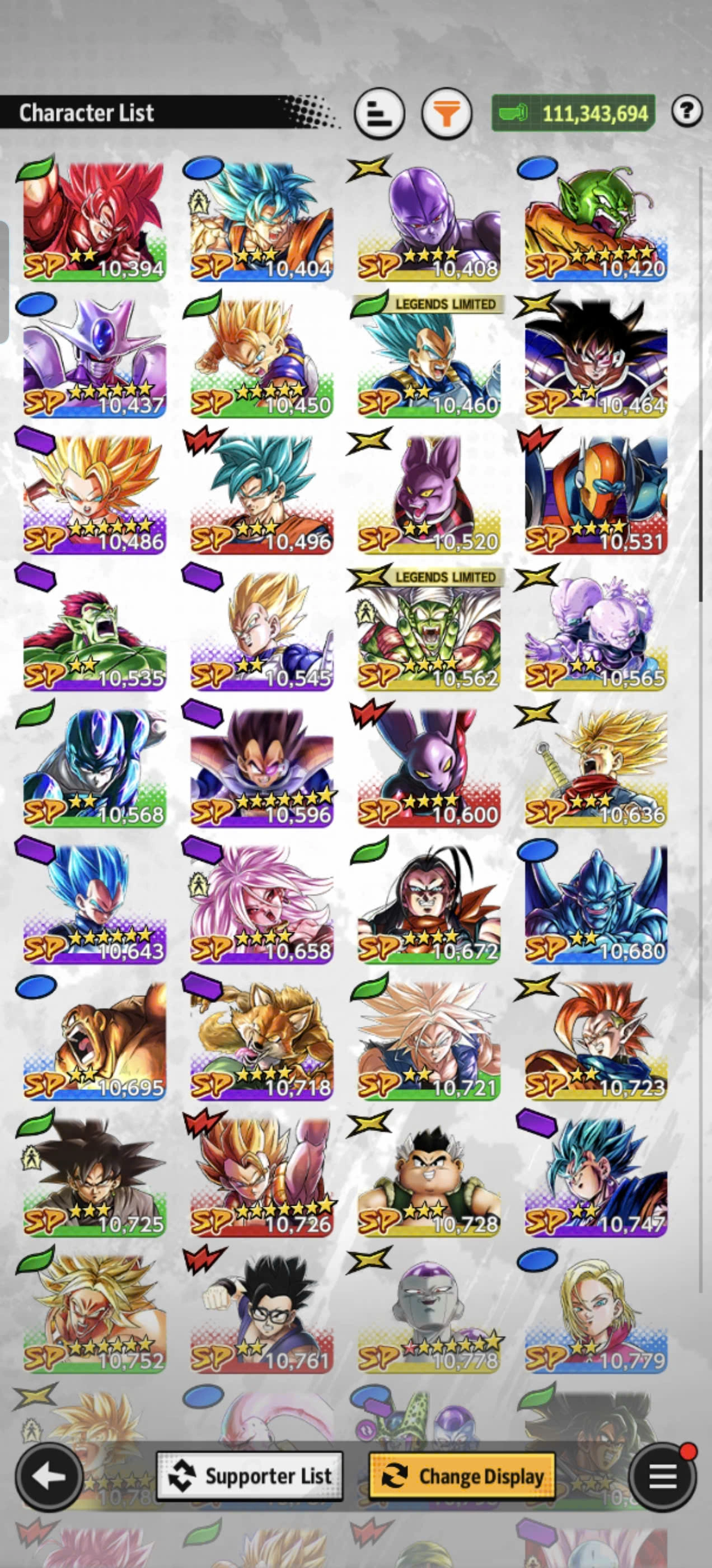This screenshot has width=712, height=1568.
Task: Select the character with power 10,636
Action: coord(596,767)
